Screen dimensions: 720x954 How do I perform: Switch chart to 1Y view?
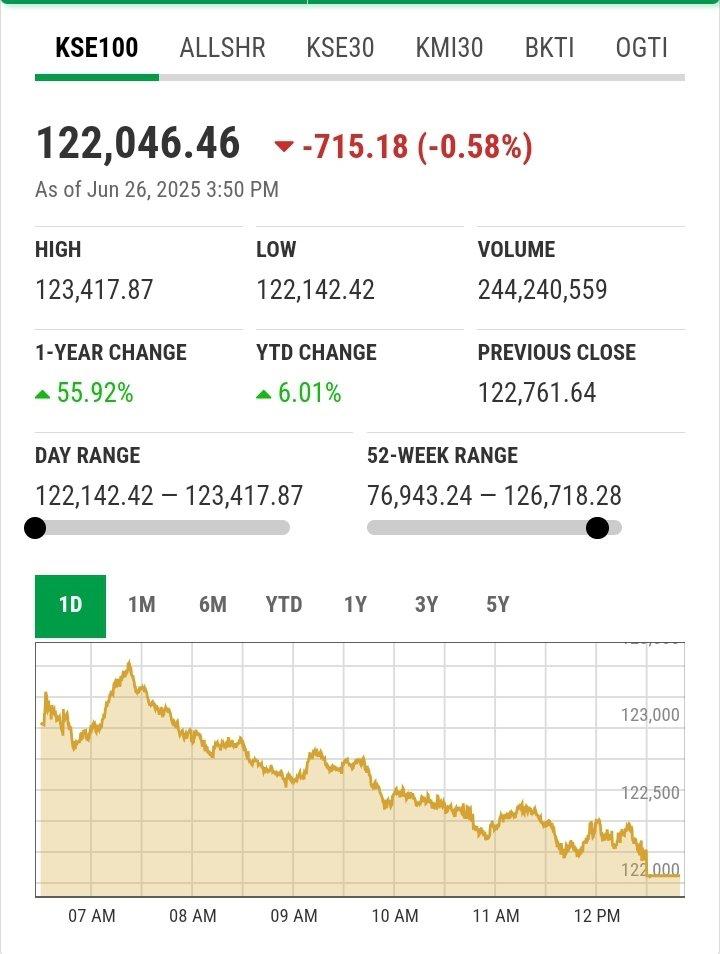[355, 605]
